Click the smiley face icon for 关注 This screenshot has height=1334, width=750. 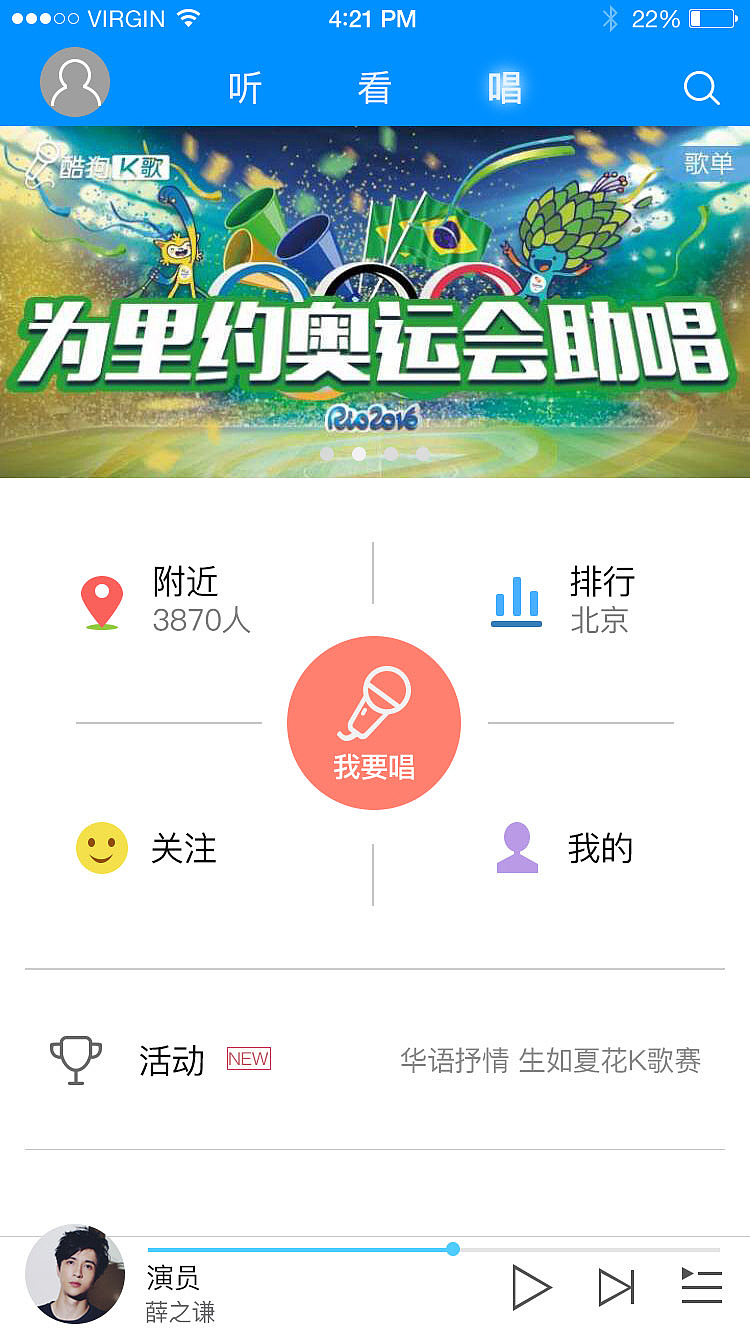101,848
